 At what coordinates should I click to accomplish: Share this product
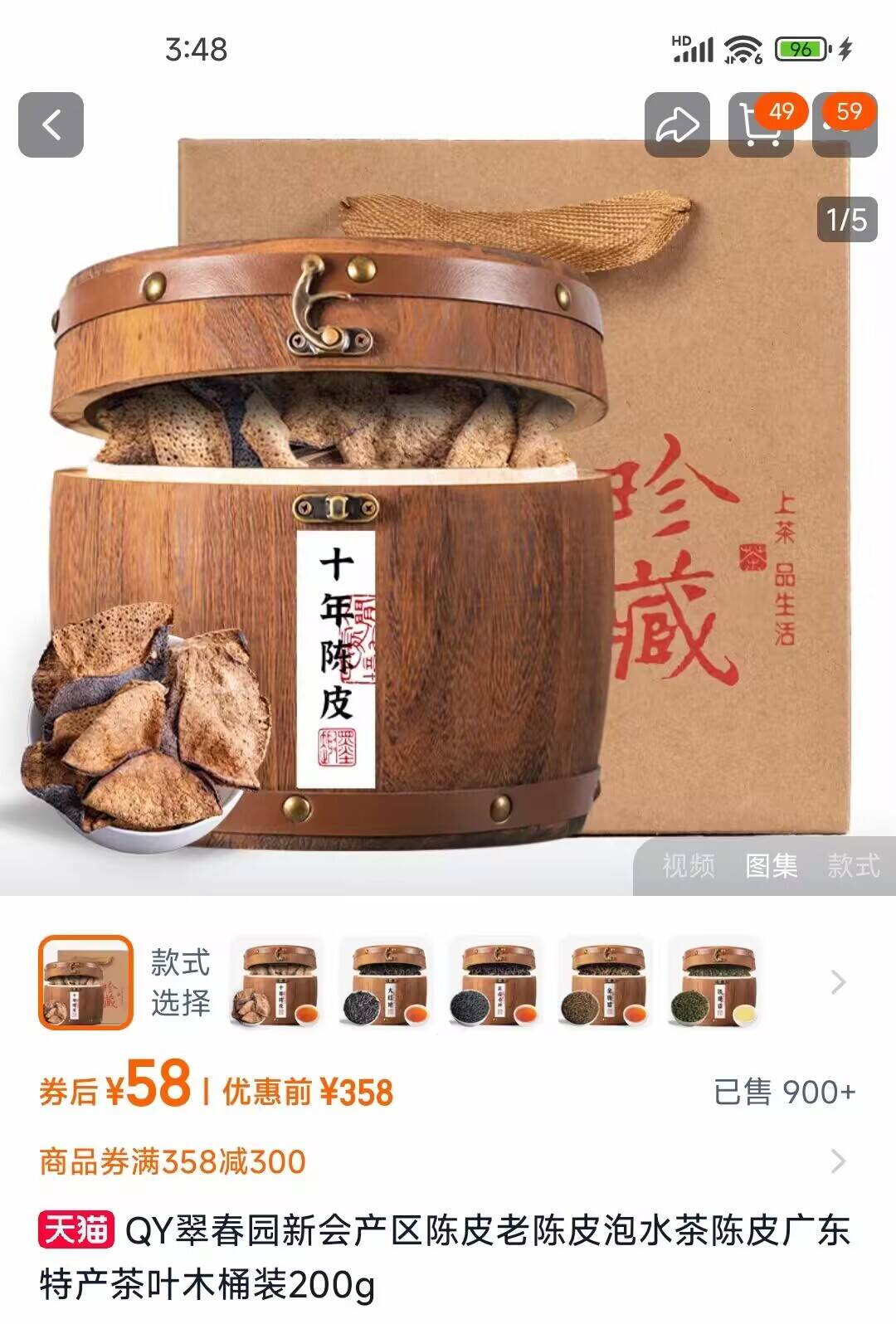[677, 125]
